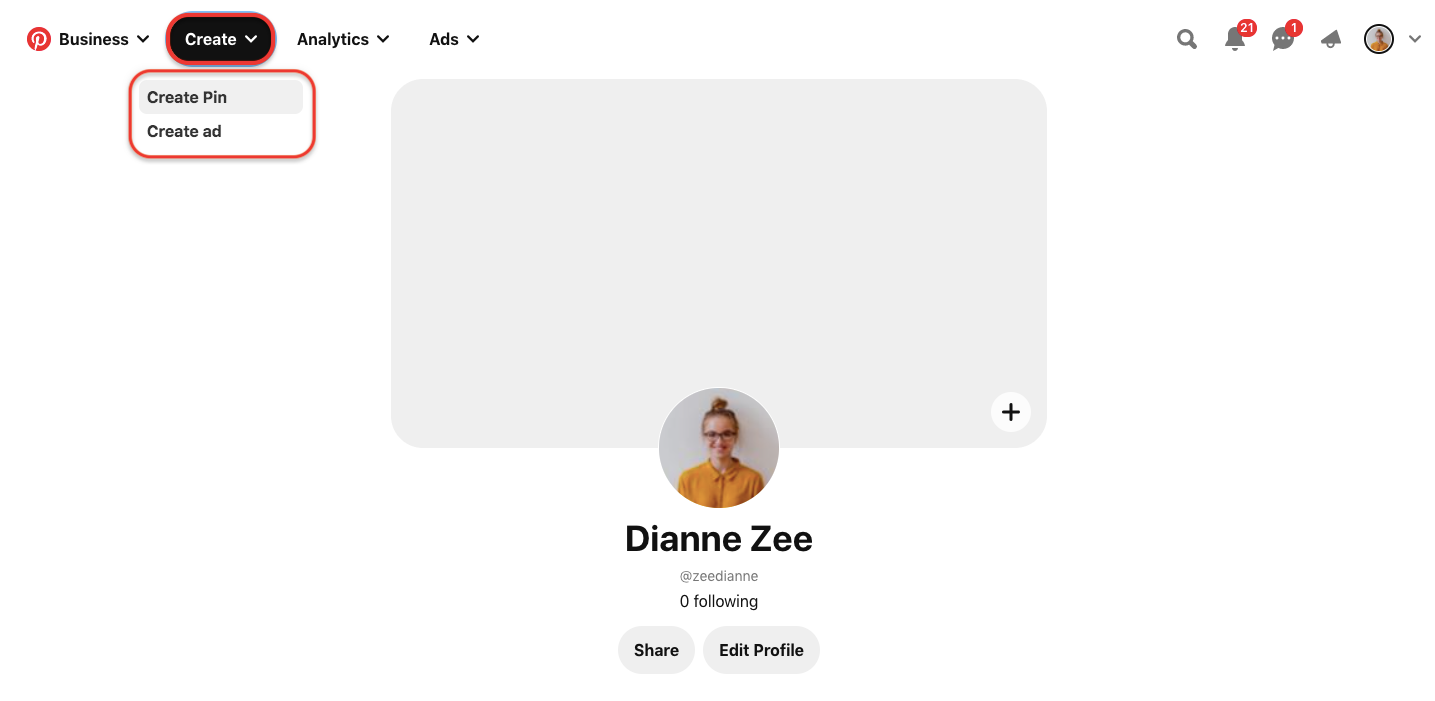
Task: Open the profile avatar in the header
Action: (1379, 39)
